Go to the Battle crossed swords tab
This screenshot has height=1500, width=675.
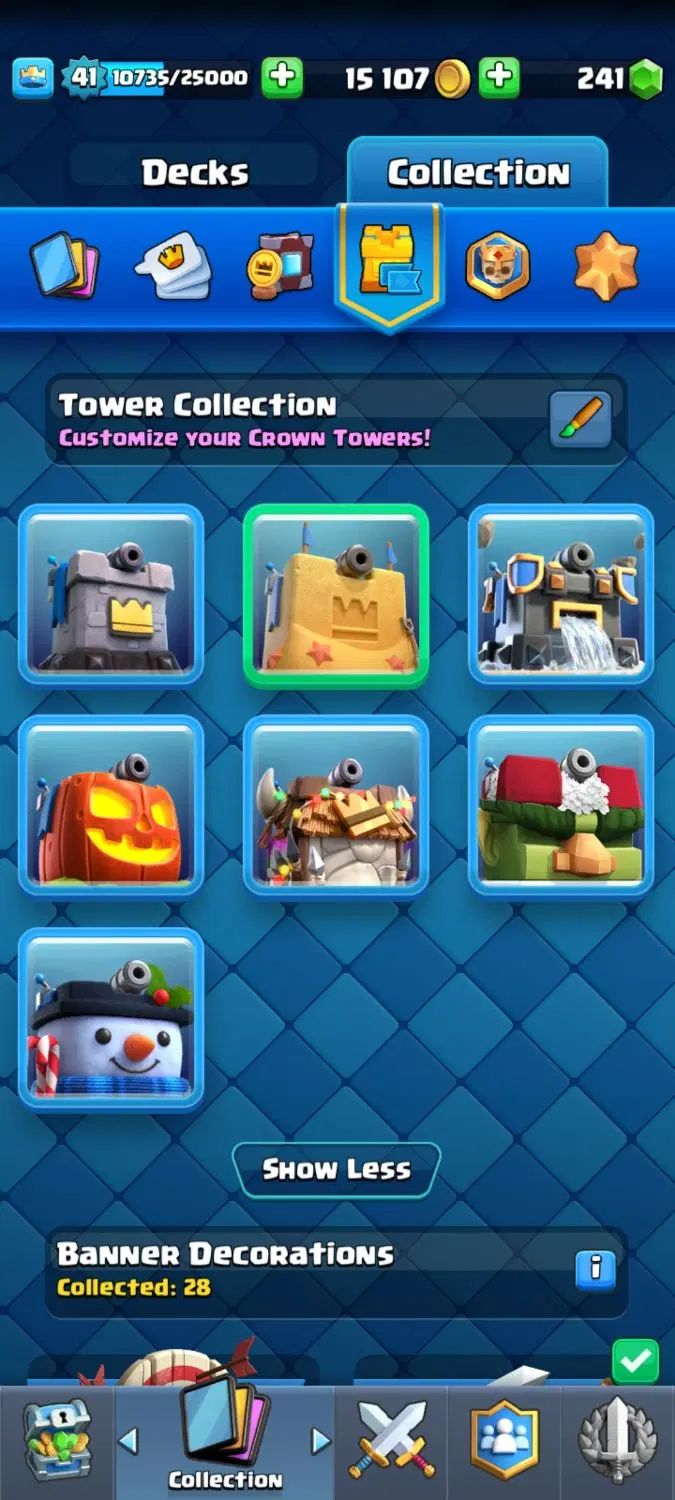click(x=392, y=1442)
